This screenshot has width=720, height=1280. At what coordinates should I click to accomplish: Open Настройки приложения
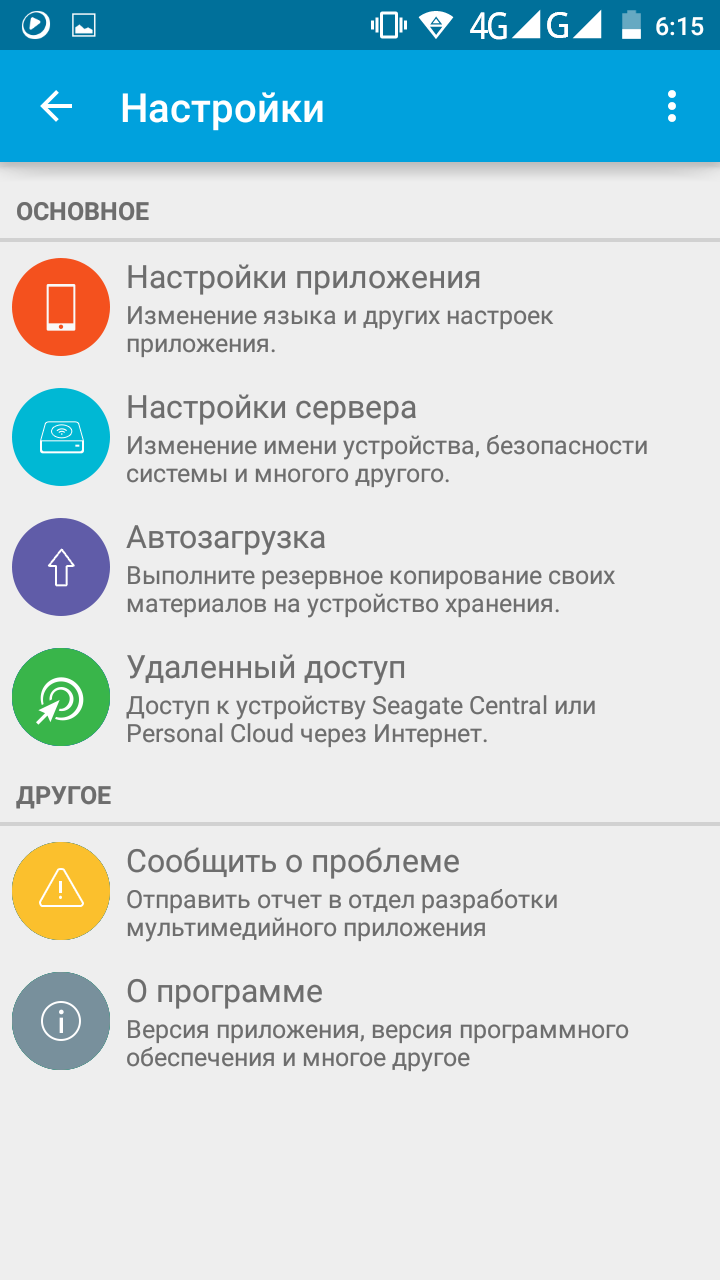pyautogui.click(x=360, y=307)
